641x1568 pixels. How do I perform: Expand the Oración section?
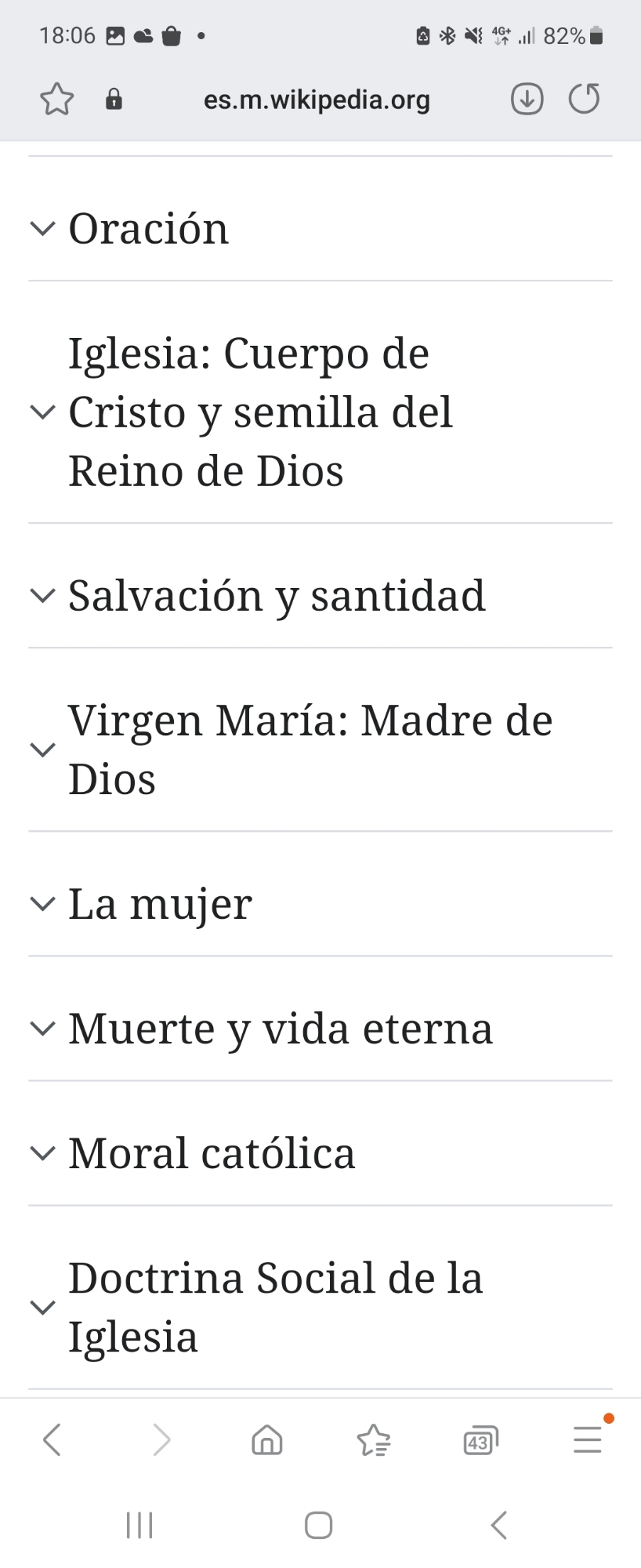148,228
